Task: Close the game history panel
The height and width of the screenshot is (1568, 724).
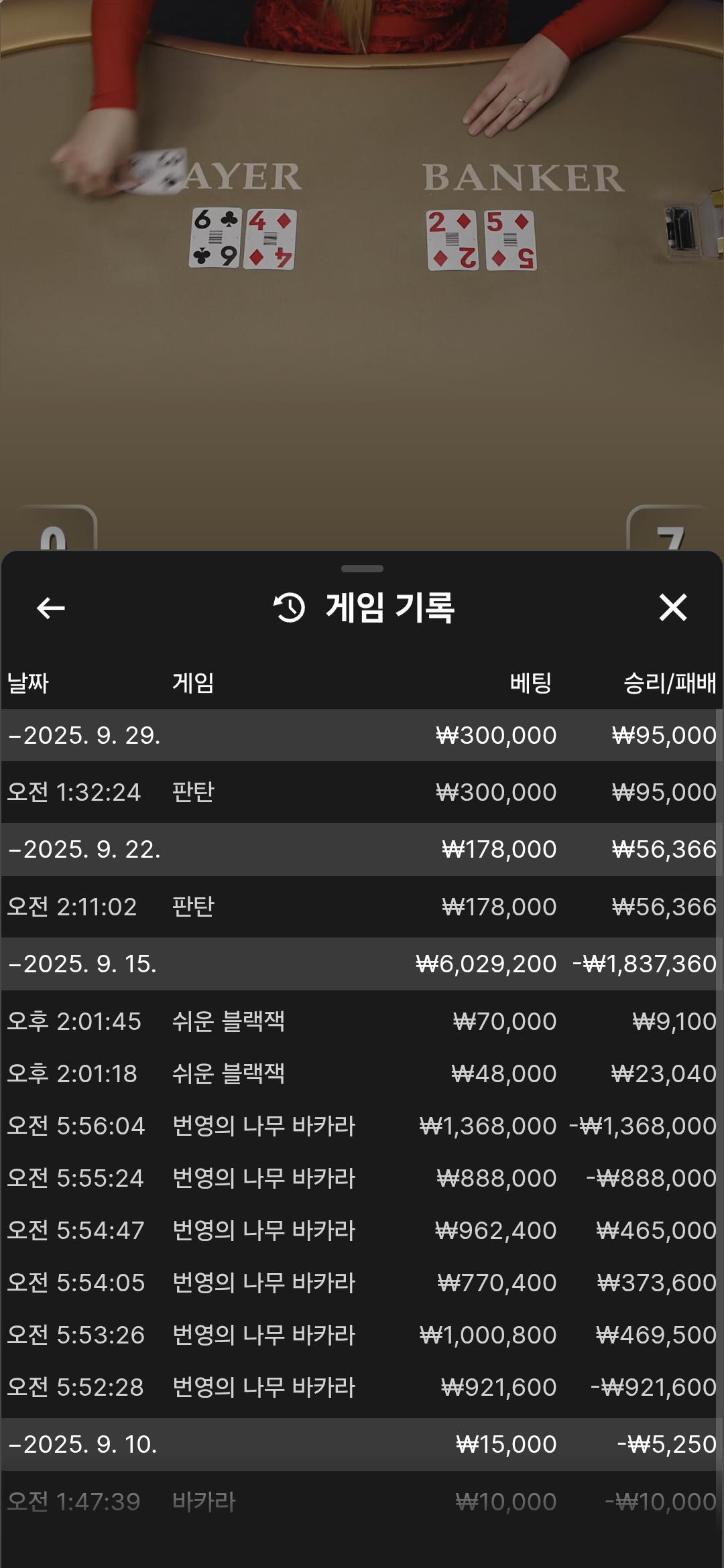Action: tap(672, 608)
